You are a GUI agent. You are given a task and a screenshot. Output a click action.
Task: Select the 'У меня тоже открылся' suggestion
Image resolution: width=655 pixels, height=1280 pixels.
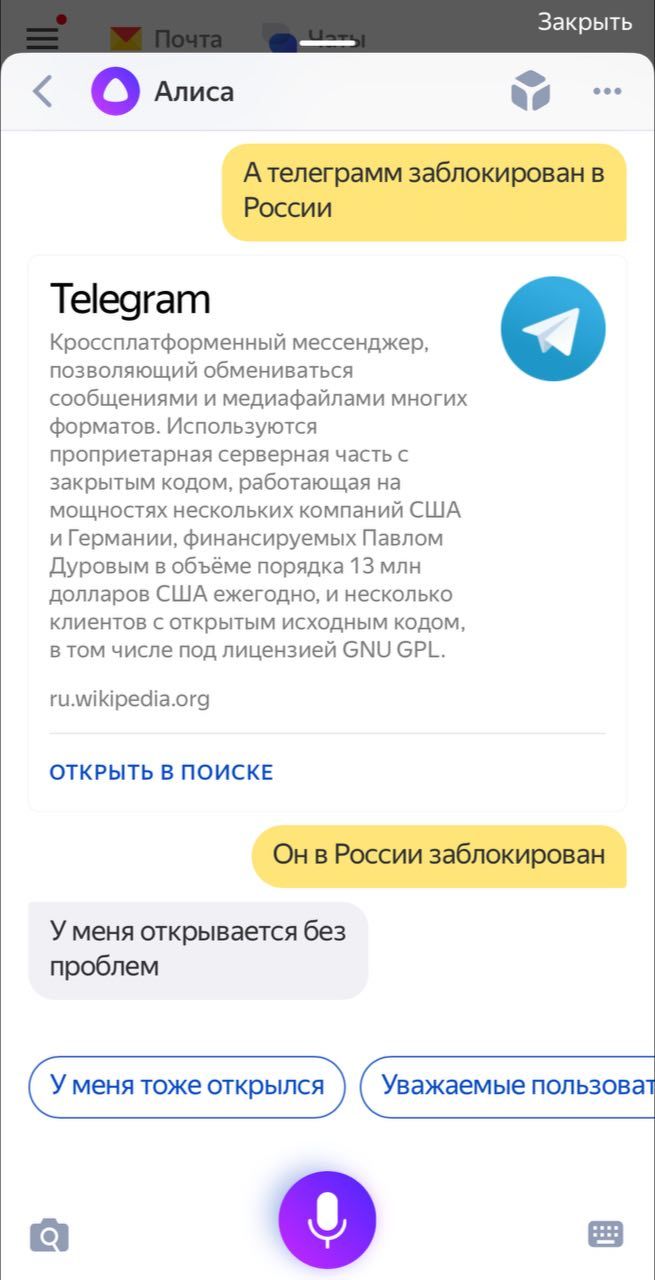187,1086
